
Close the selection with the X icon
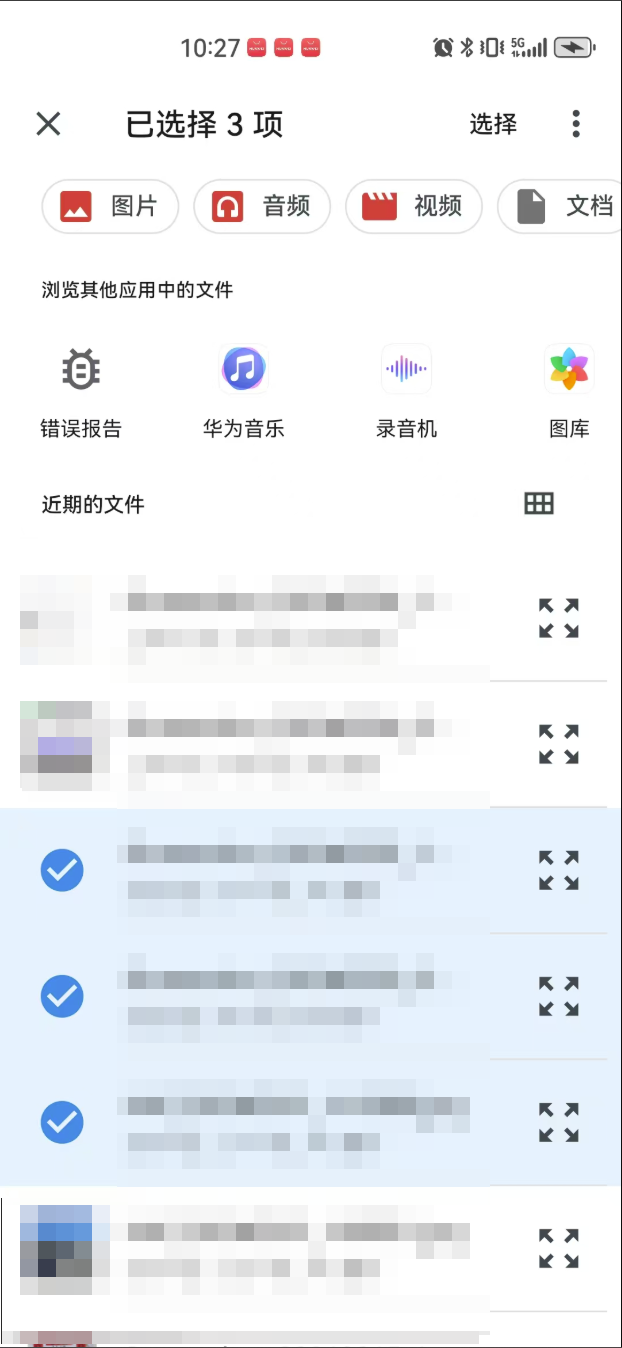[48, 124]
